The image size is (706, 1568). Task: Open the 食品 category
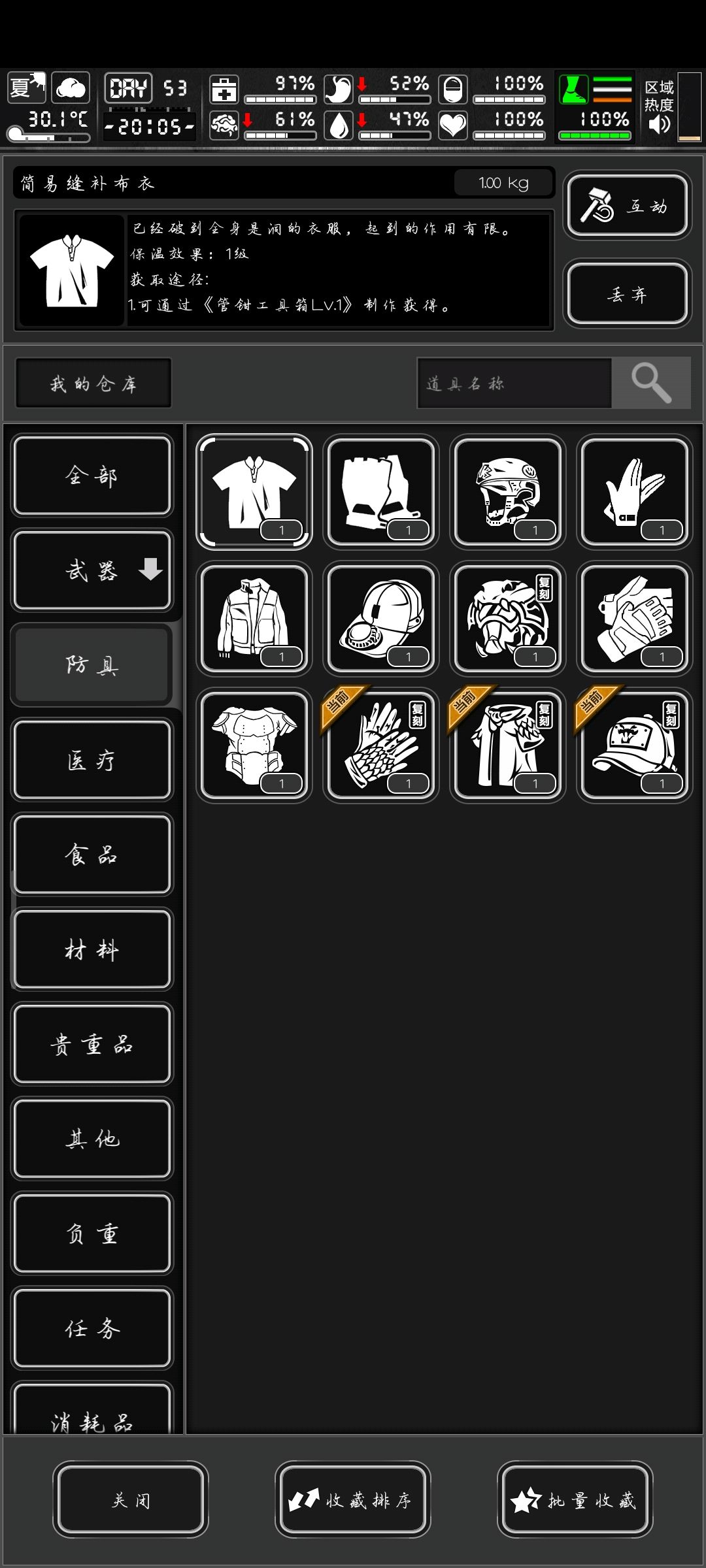[x=92, y=855]
